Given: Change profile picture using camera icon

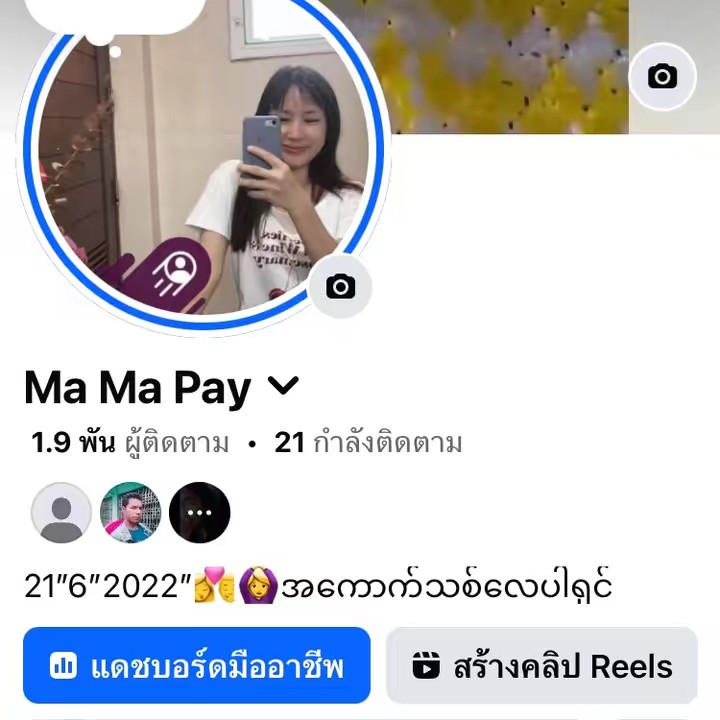Looking at the screenshot, I should tap(341, 287).
